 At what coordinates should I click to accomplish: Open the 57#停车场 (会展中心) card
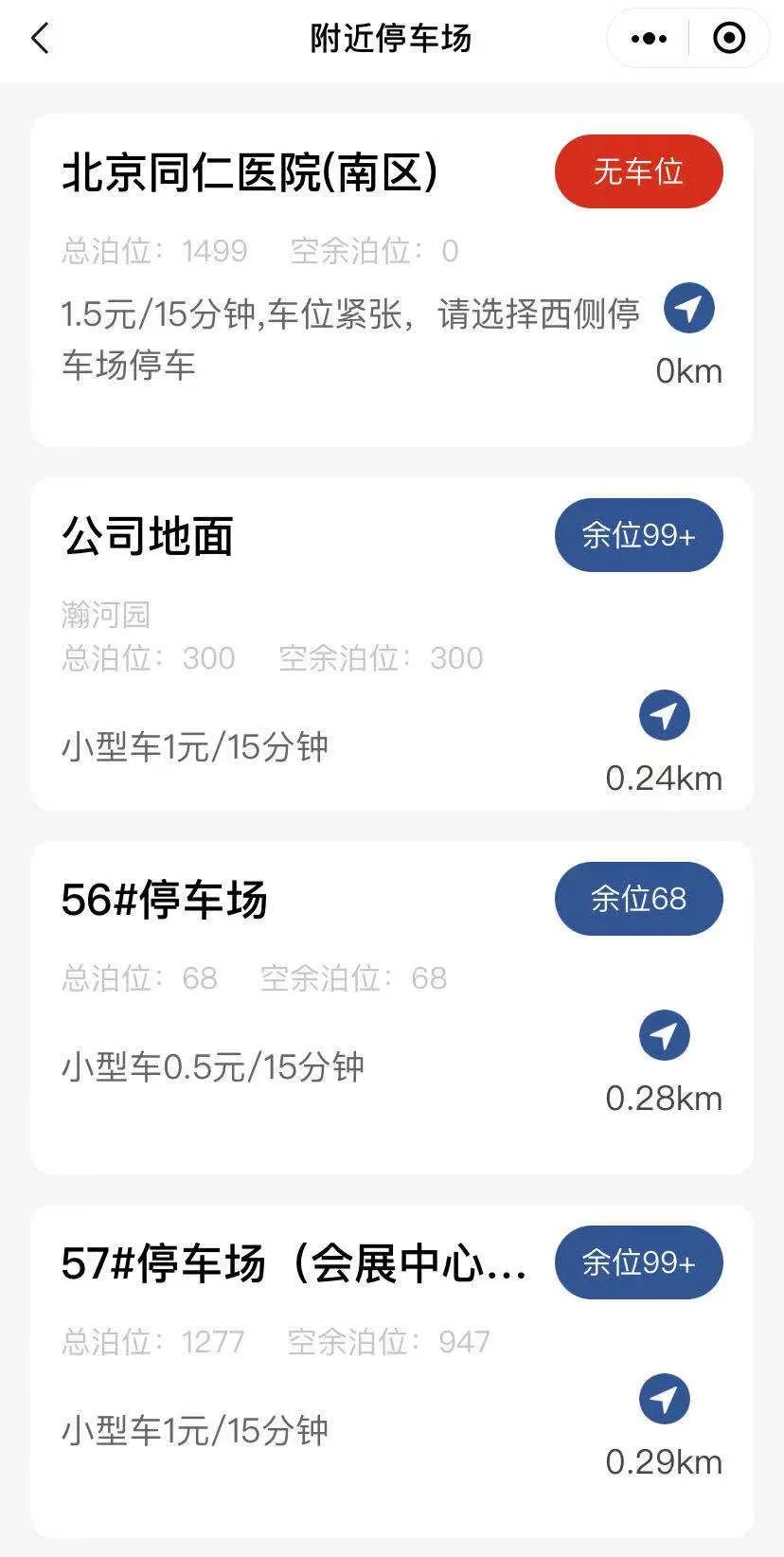(392, 1371)
